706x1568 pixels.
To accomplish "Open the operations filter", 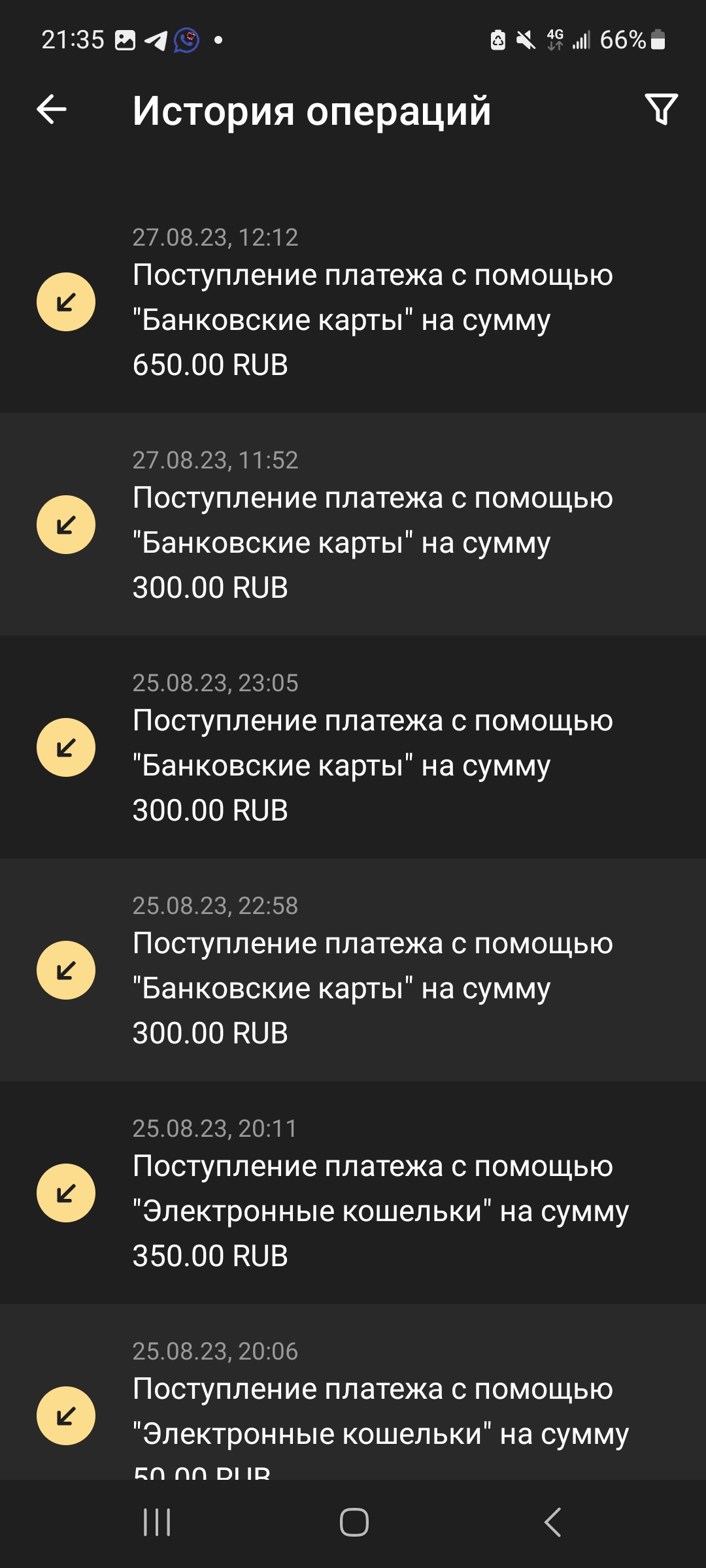I will [661, 109].
